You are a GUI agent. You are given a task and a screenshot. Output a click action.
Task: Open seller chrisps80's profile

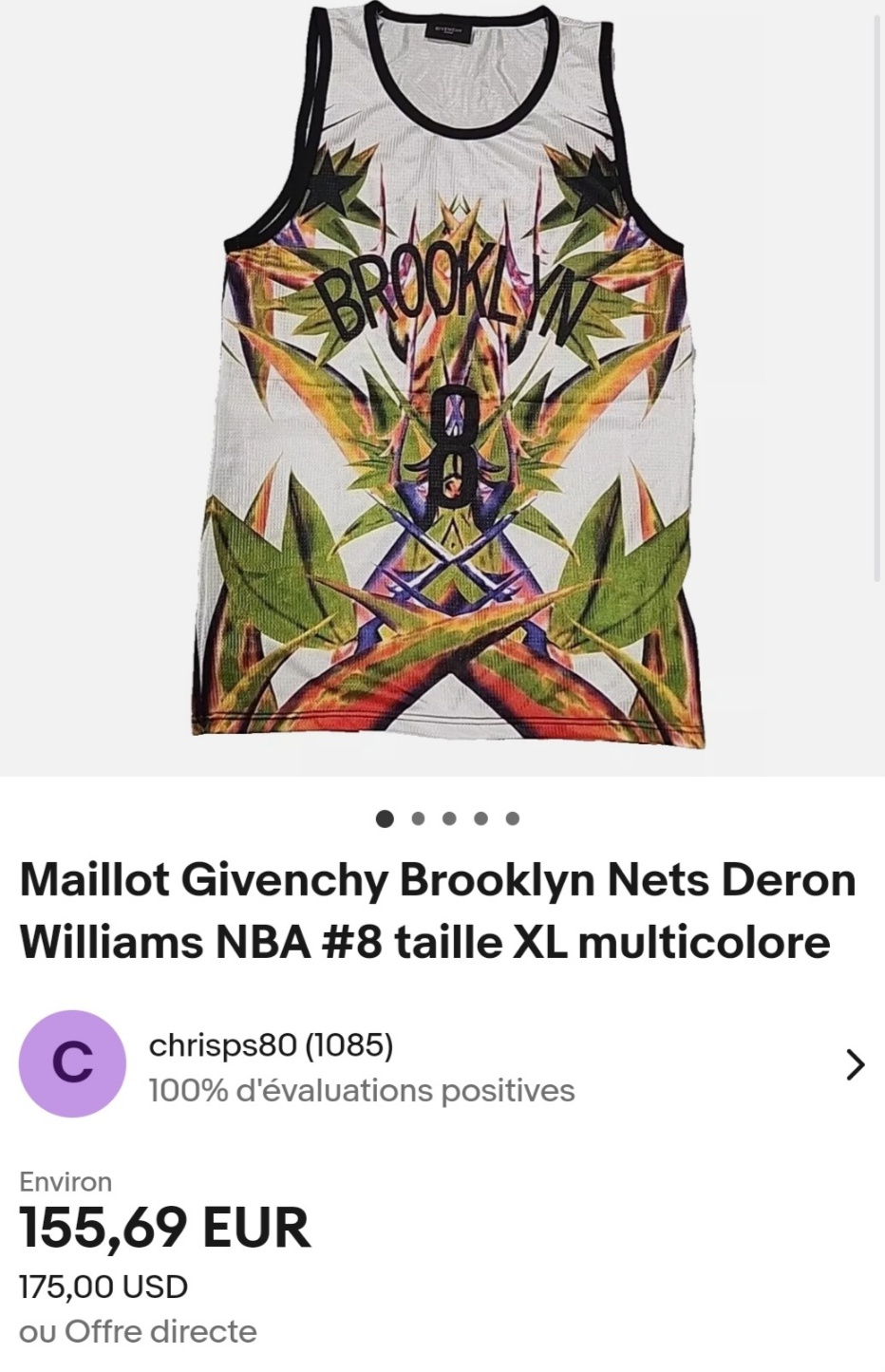coord(271,1046)
